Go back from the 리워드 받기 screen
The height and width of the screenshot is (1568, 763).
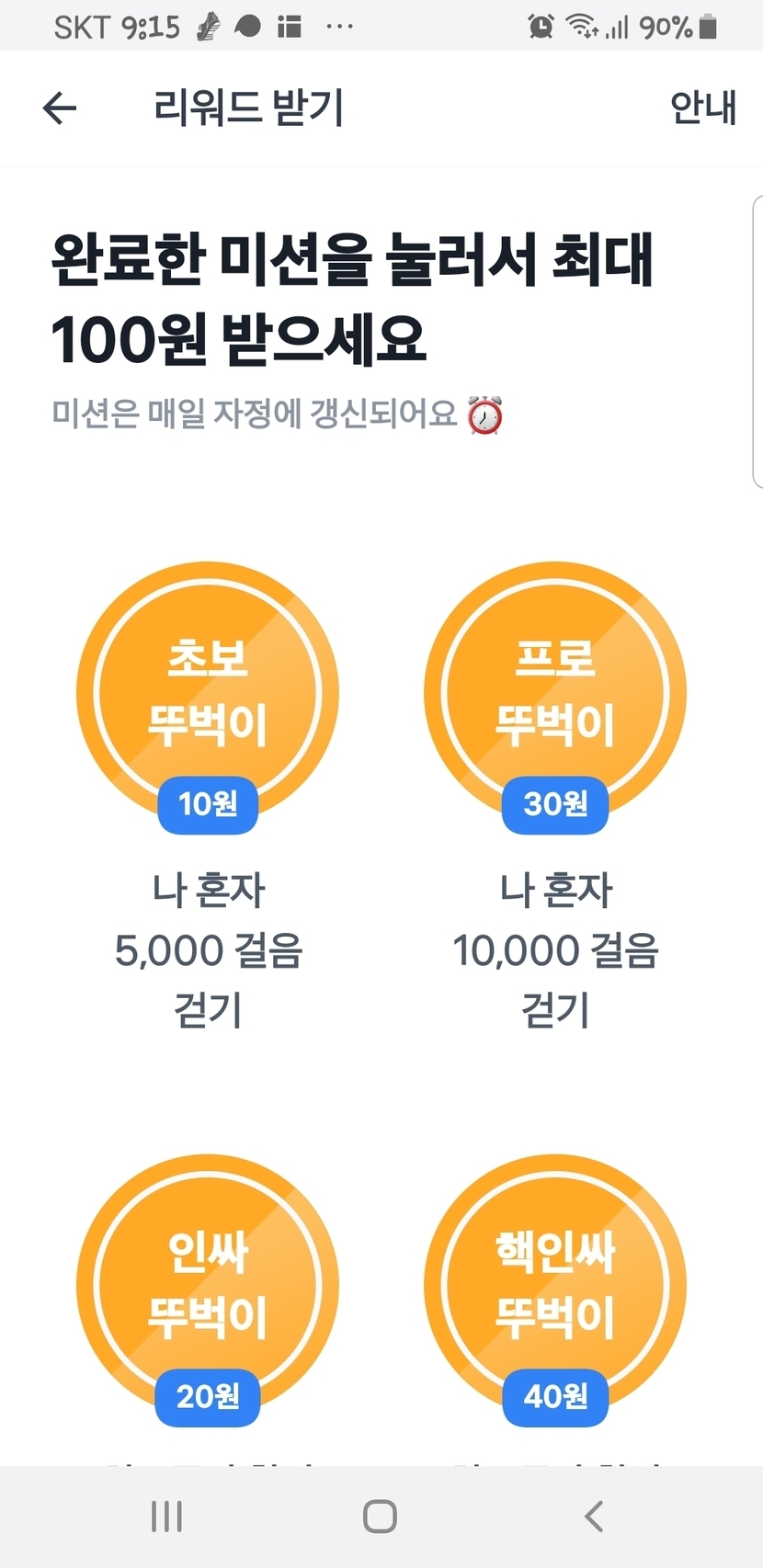point(60,108)
